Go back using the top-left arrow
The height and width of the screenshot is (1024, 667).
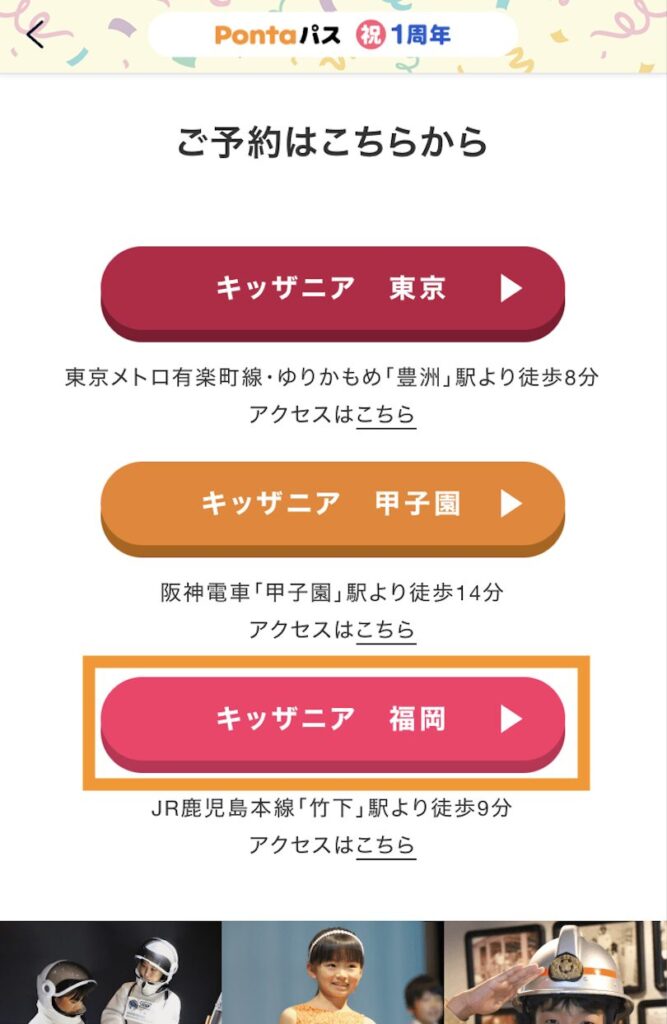coord(36,35)
